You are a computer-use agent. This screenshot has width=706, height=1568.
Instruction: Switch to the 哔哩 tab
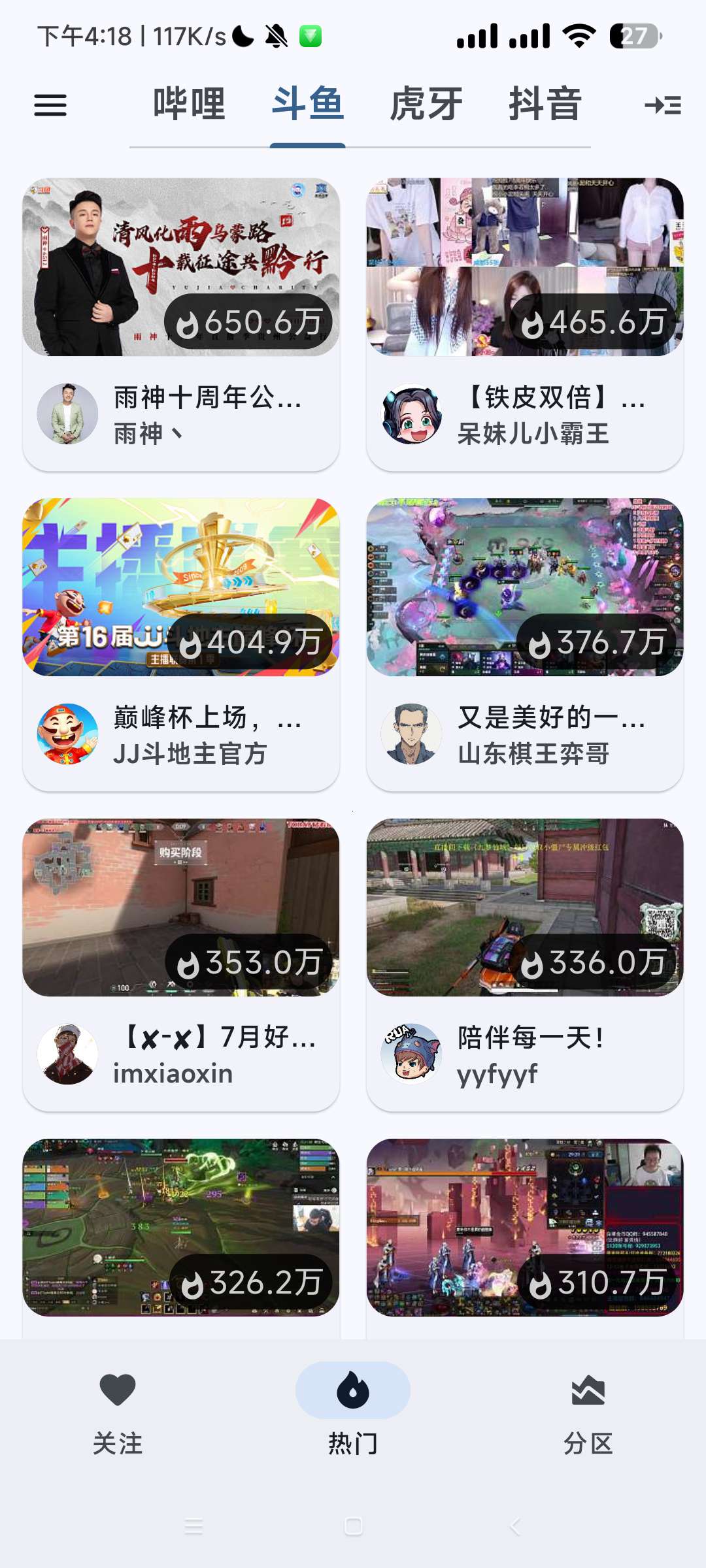(189, 105)
